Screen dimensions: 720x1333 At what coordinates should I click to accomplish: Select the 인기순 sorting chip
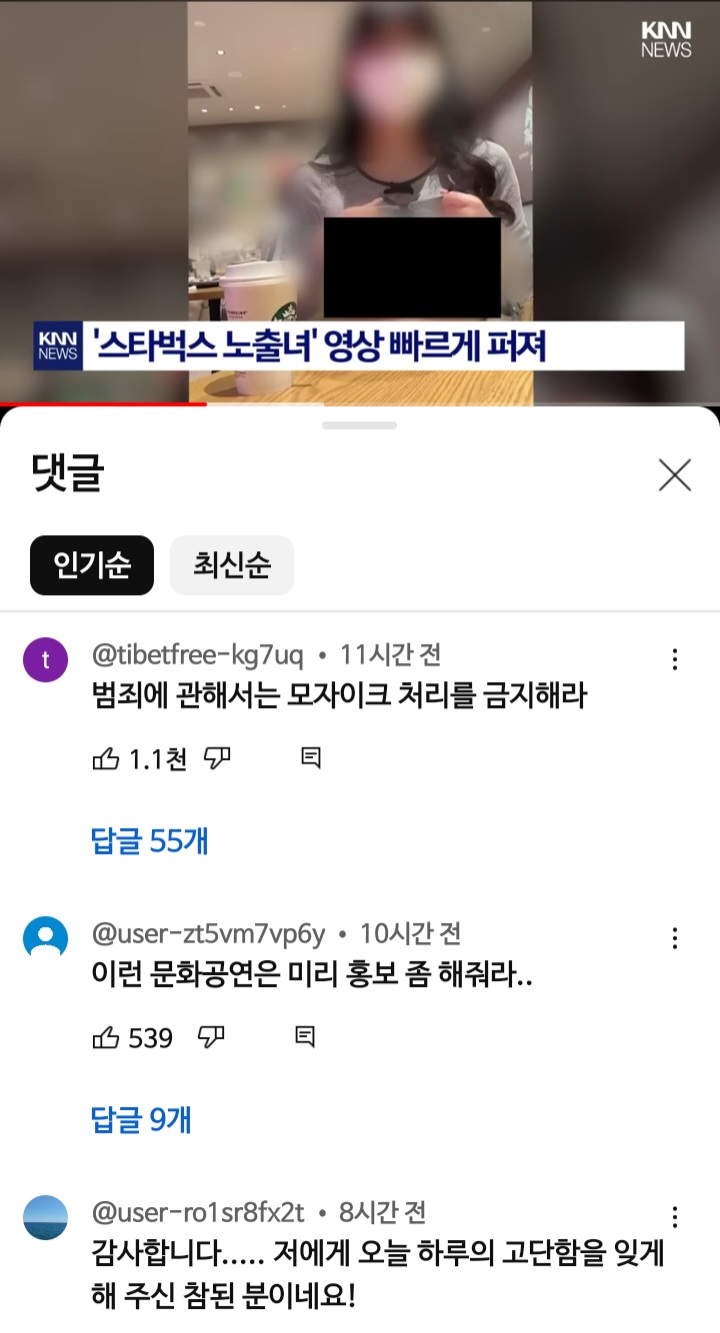click(x=92, y=566)
